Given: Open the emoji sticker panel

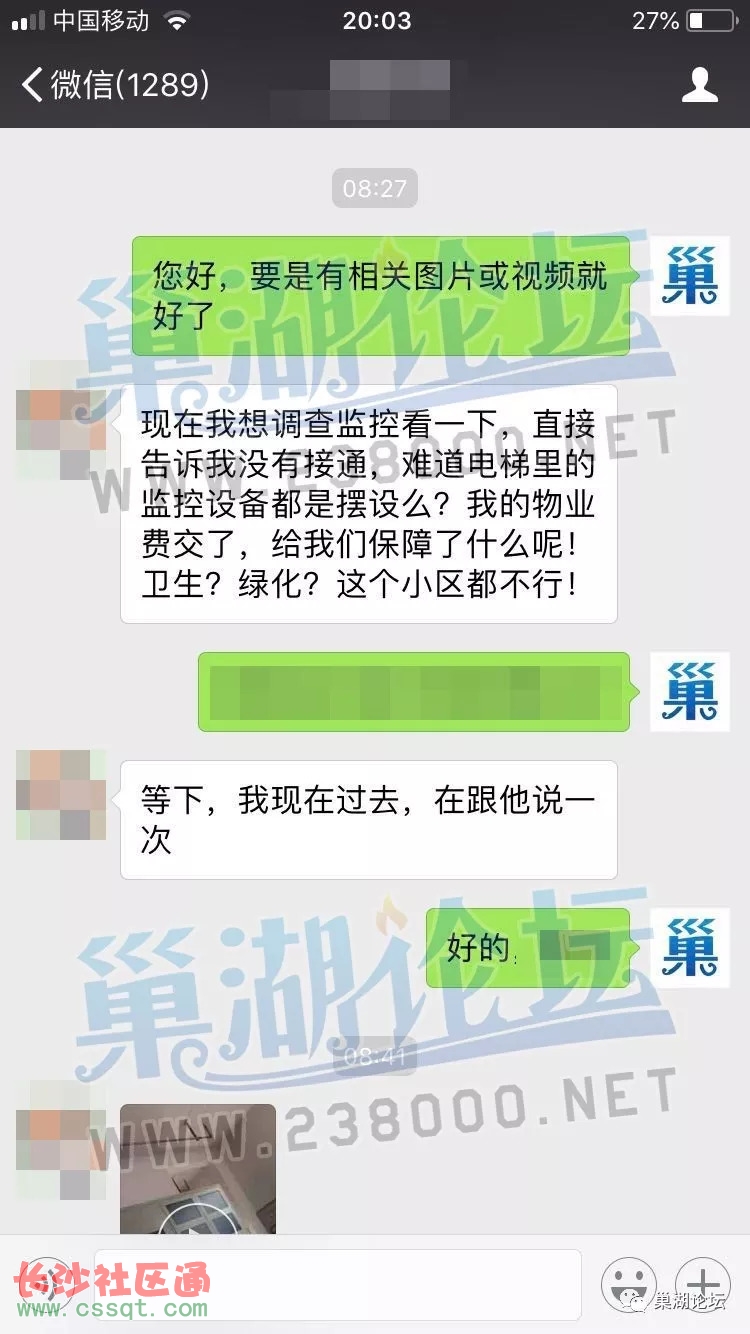Looking at the screenshot, I should (x=628, y=1280).
